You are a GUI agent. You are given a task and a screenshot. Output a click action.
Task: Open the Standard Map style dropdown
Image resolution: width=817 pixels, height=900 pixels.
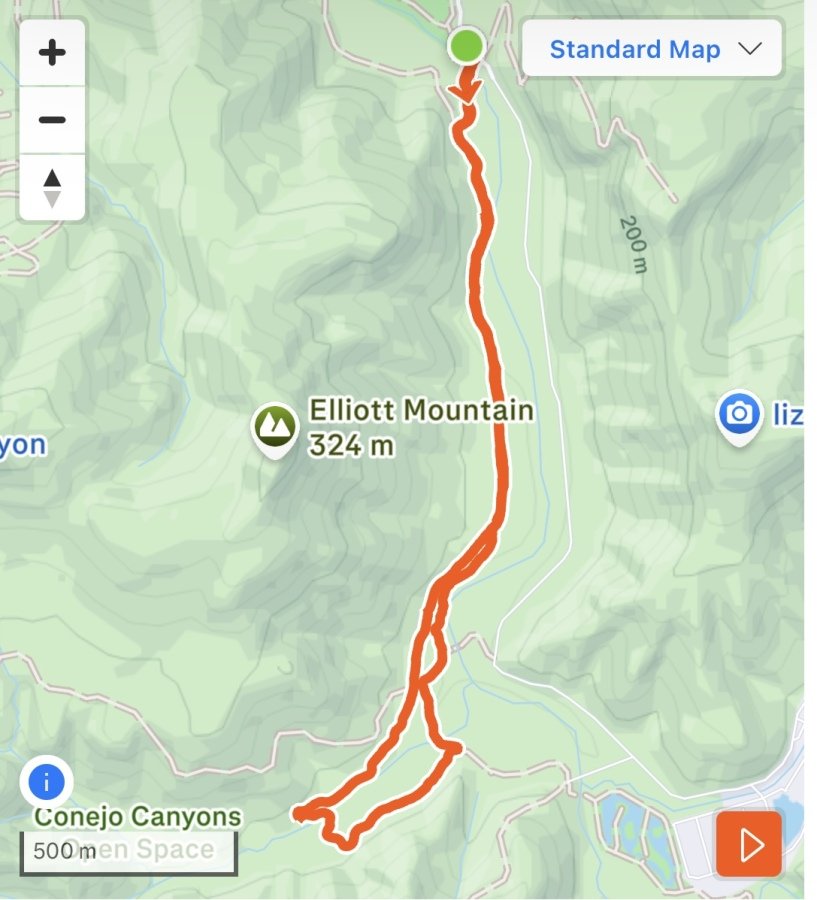pyautogui.click(x=651, y=49)
